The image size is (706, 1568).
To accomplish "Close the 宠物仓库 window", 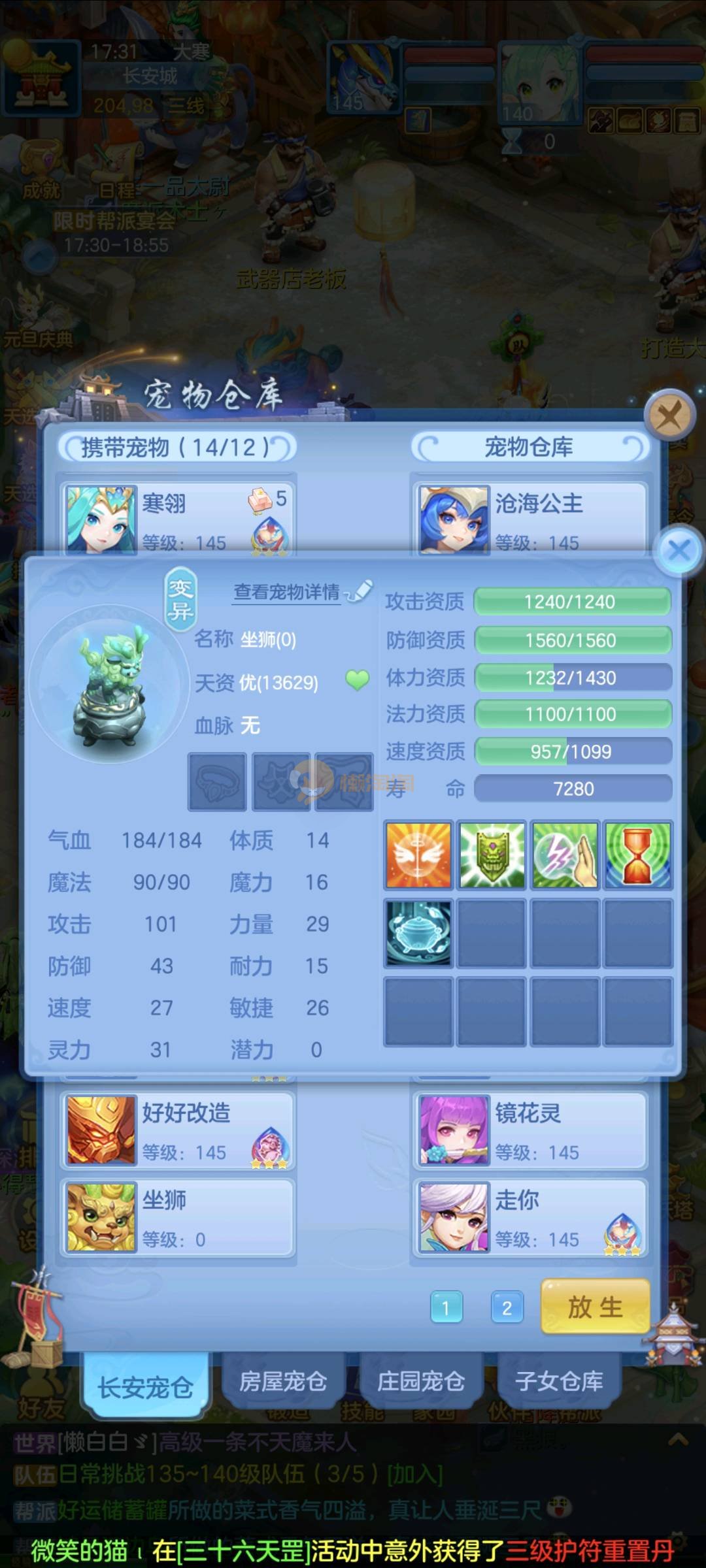I will tap(669, 415).
